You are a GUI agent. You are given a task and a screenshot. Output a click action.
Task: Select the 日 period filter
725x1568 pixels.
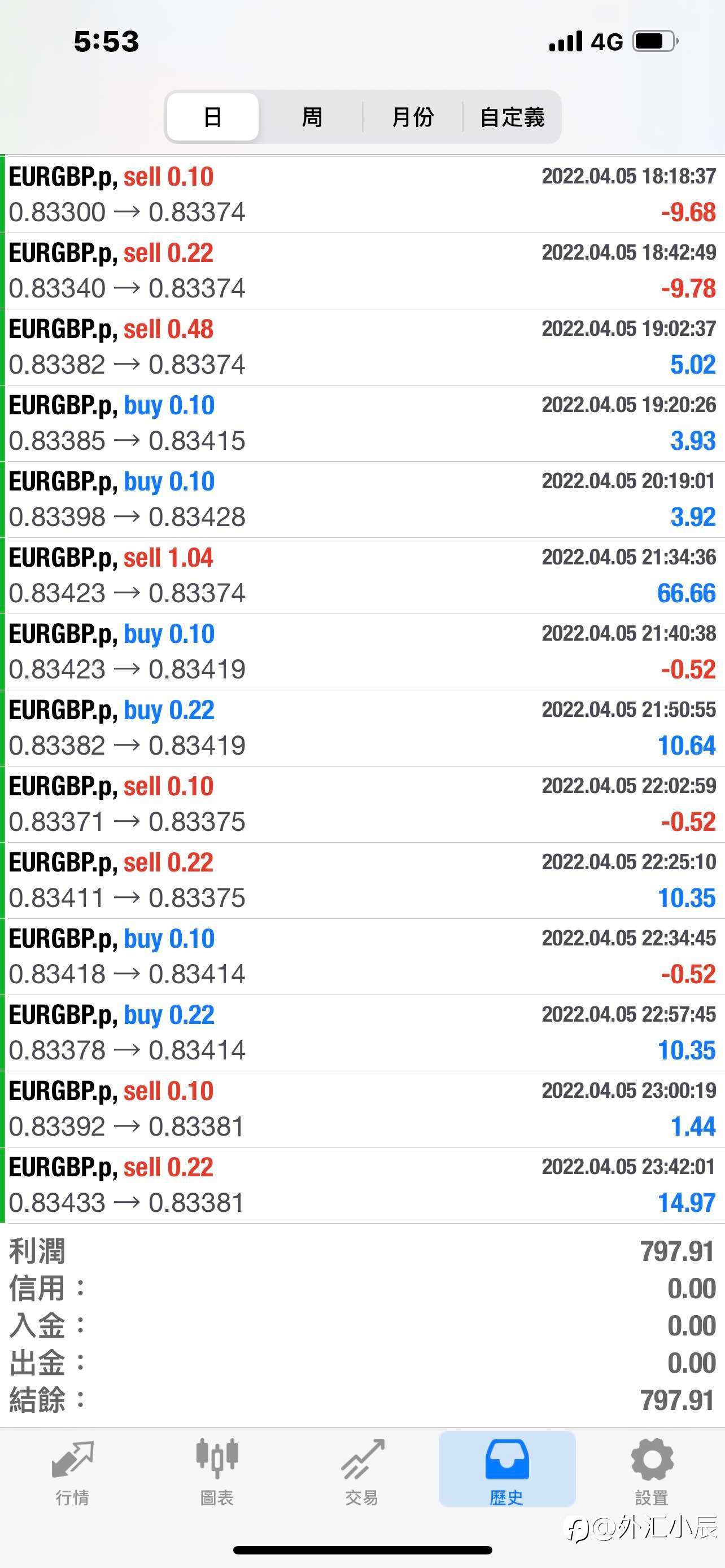pos(212,117)
